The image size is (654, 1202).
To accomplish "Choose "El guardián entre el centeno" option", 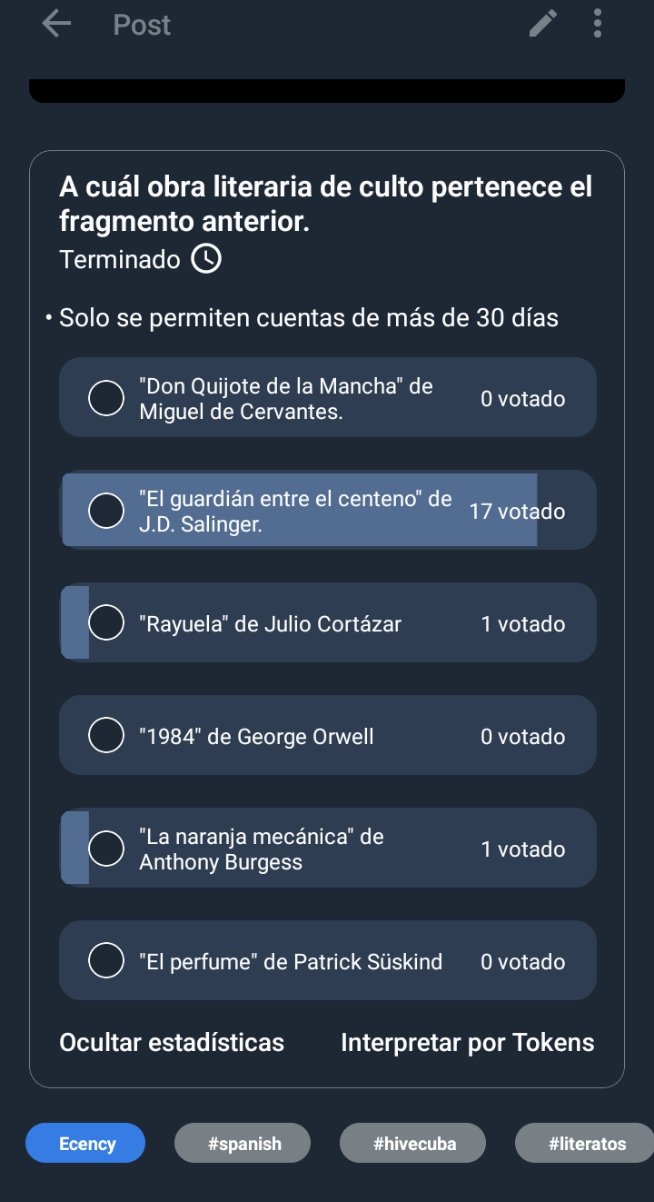I will coord(328,511).
